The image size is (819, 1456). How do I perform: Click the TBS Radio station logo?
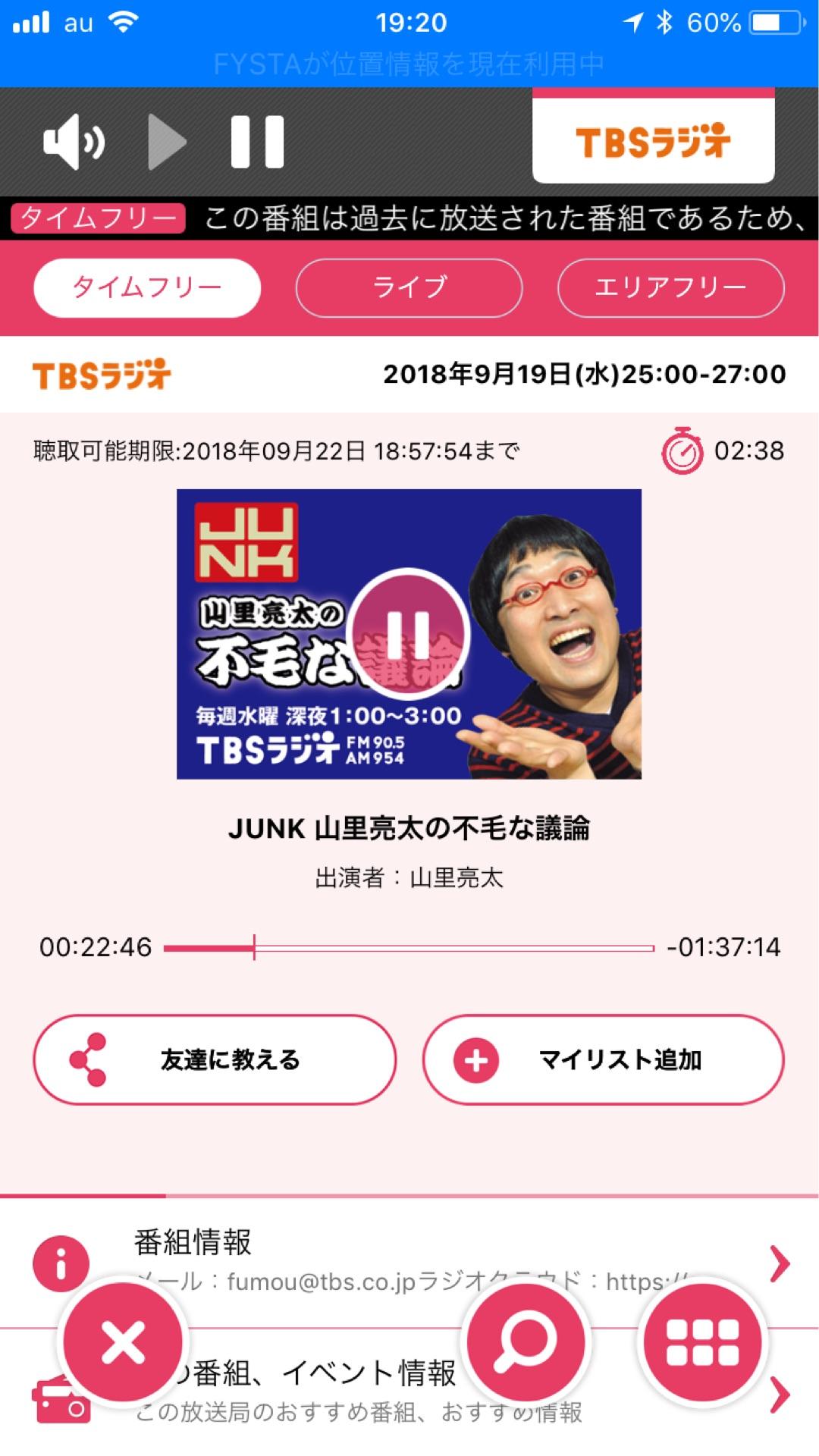pyautogui.click(x=654, y=141)
